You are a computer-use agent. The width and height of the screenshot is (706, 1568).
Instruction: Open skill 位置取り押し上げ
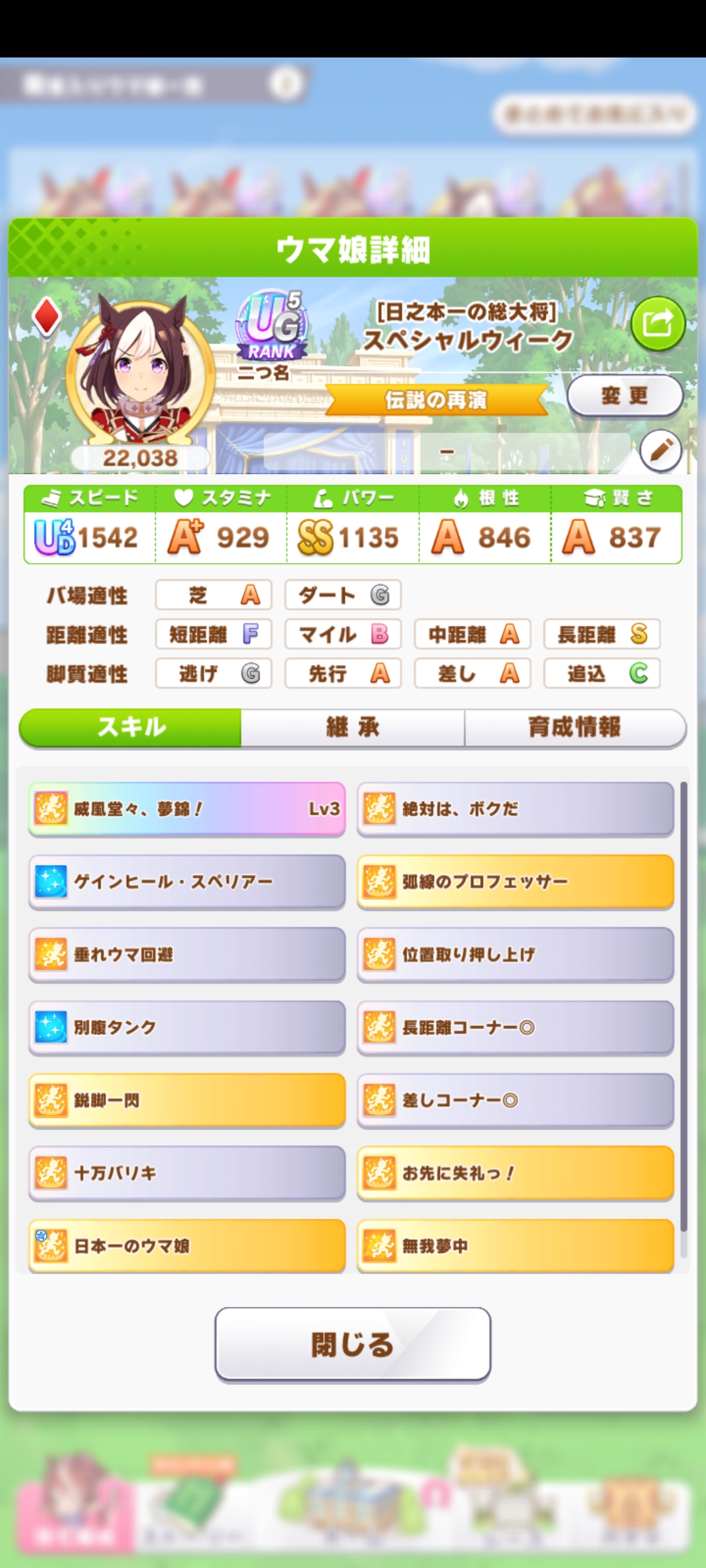coord(515,955)
